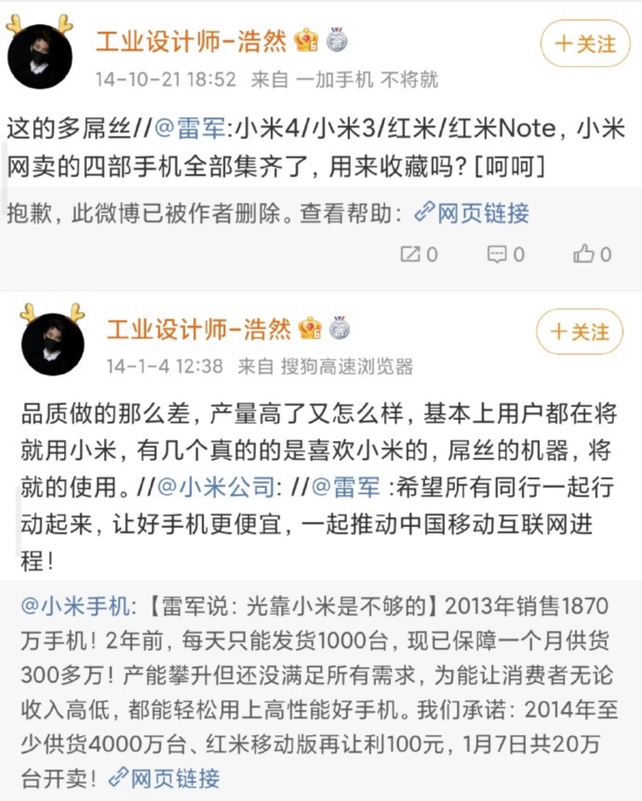Like the 14-10-21 post
This screenshot has width=642, height=801.
pyautogui.click(x=591, y=255)
